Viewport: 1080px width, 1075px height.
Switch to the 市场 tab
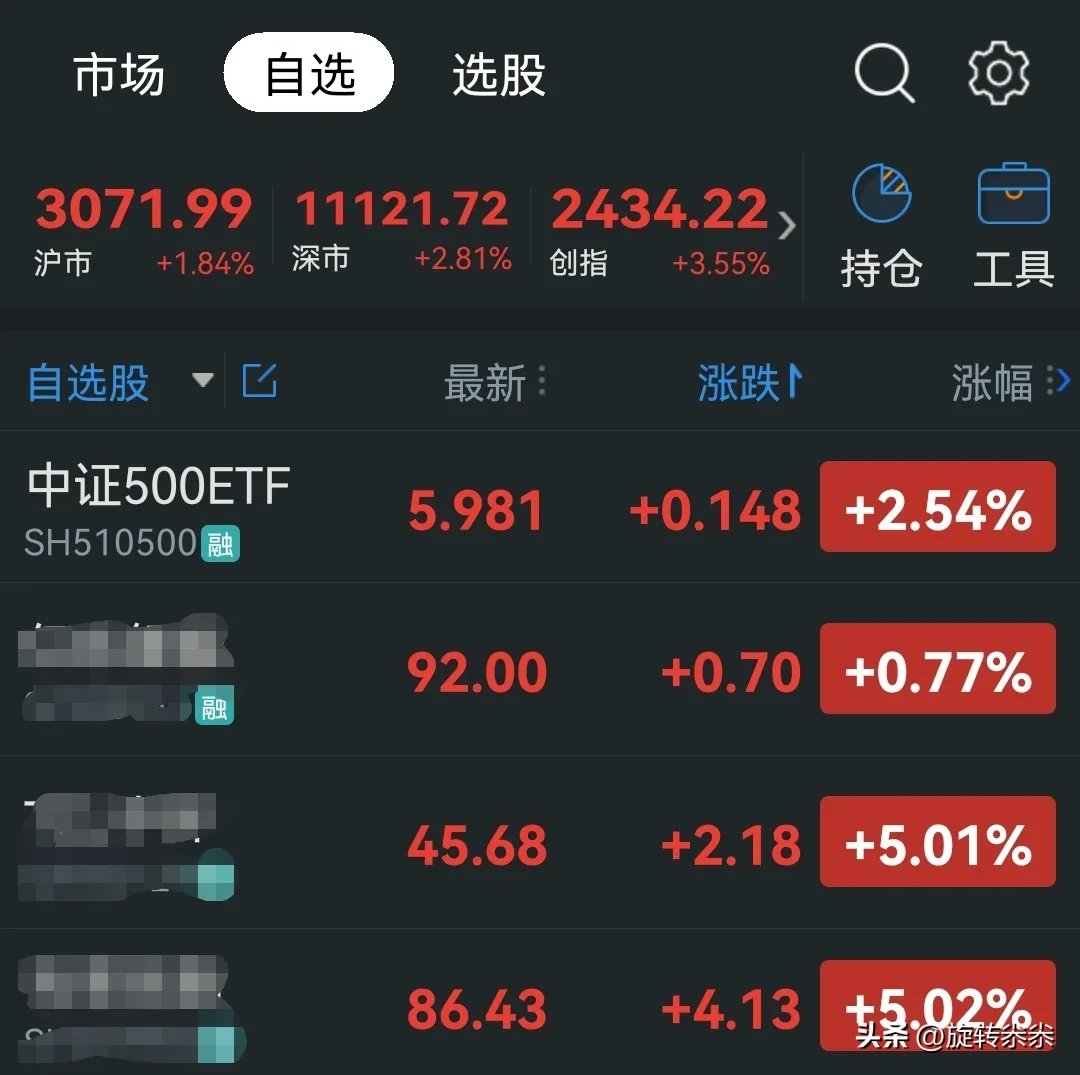click(x=119, y=75)
